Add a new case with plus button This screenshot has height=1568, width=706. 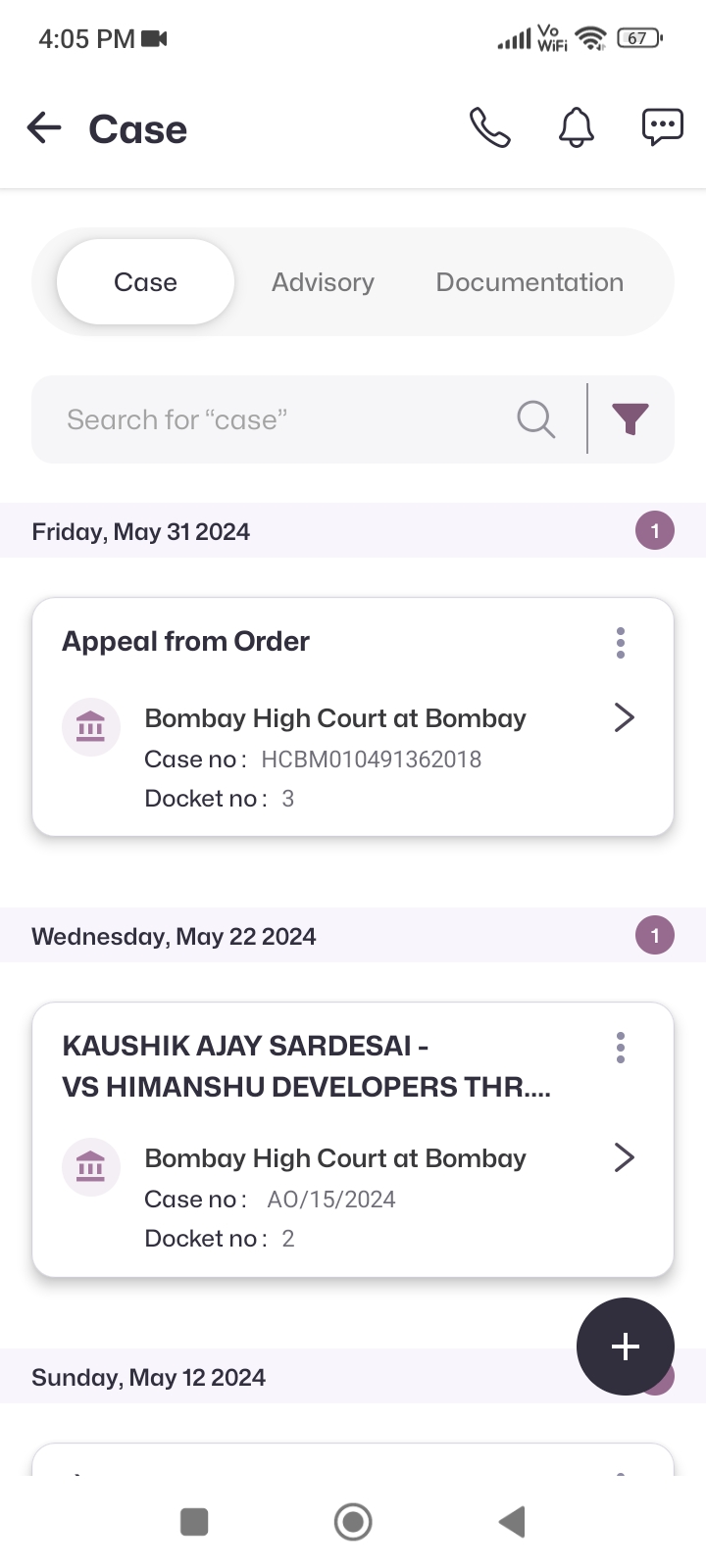625,1347
